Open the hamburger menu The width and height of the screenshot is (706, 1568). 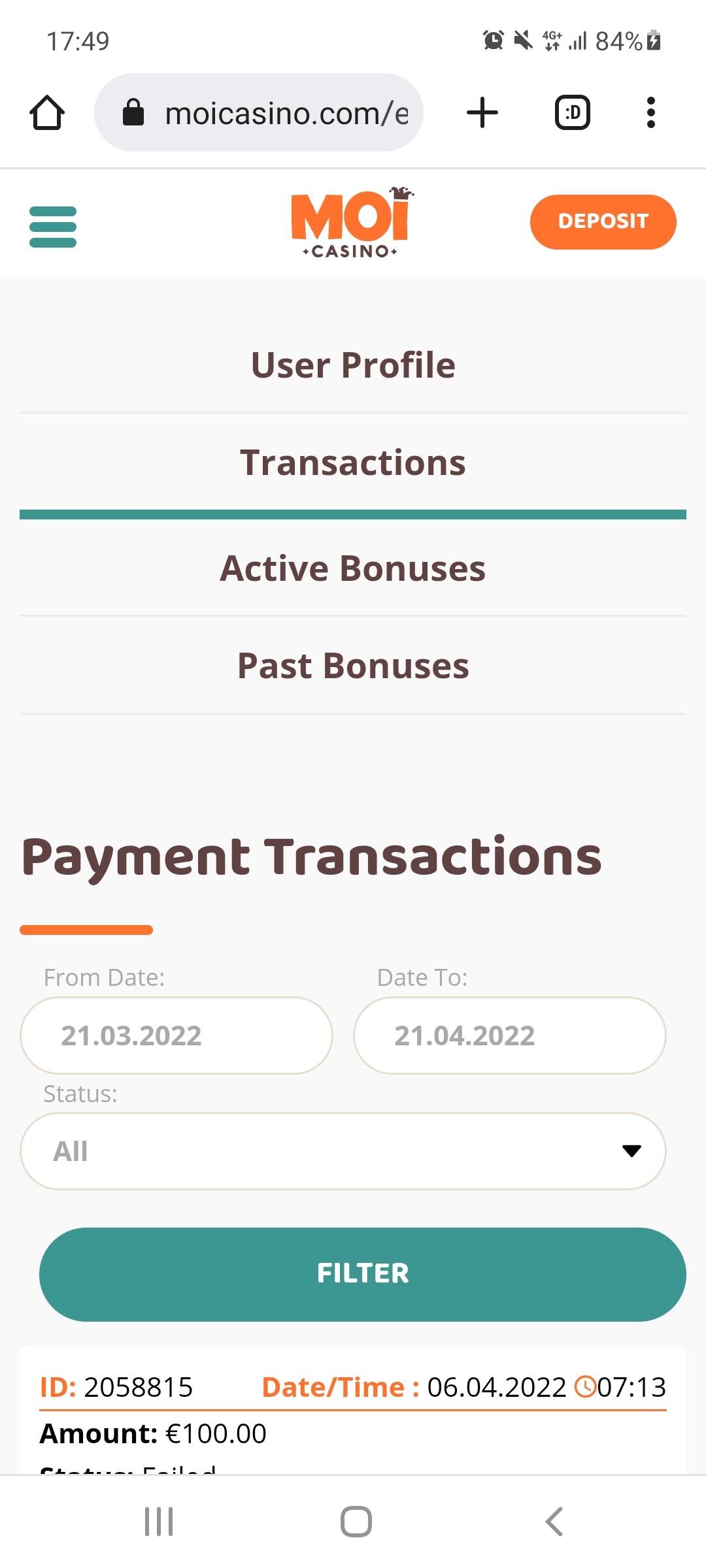click(x=53, y=227)
